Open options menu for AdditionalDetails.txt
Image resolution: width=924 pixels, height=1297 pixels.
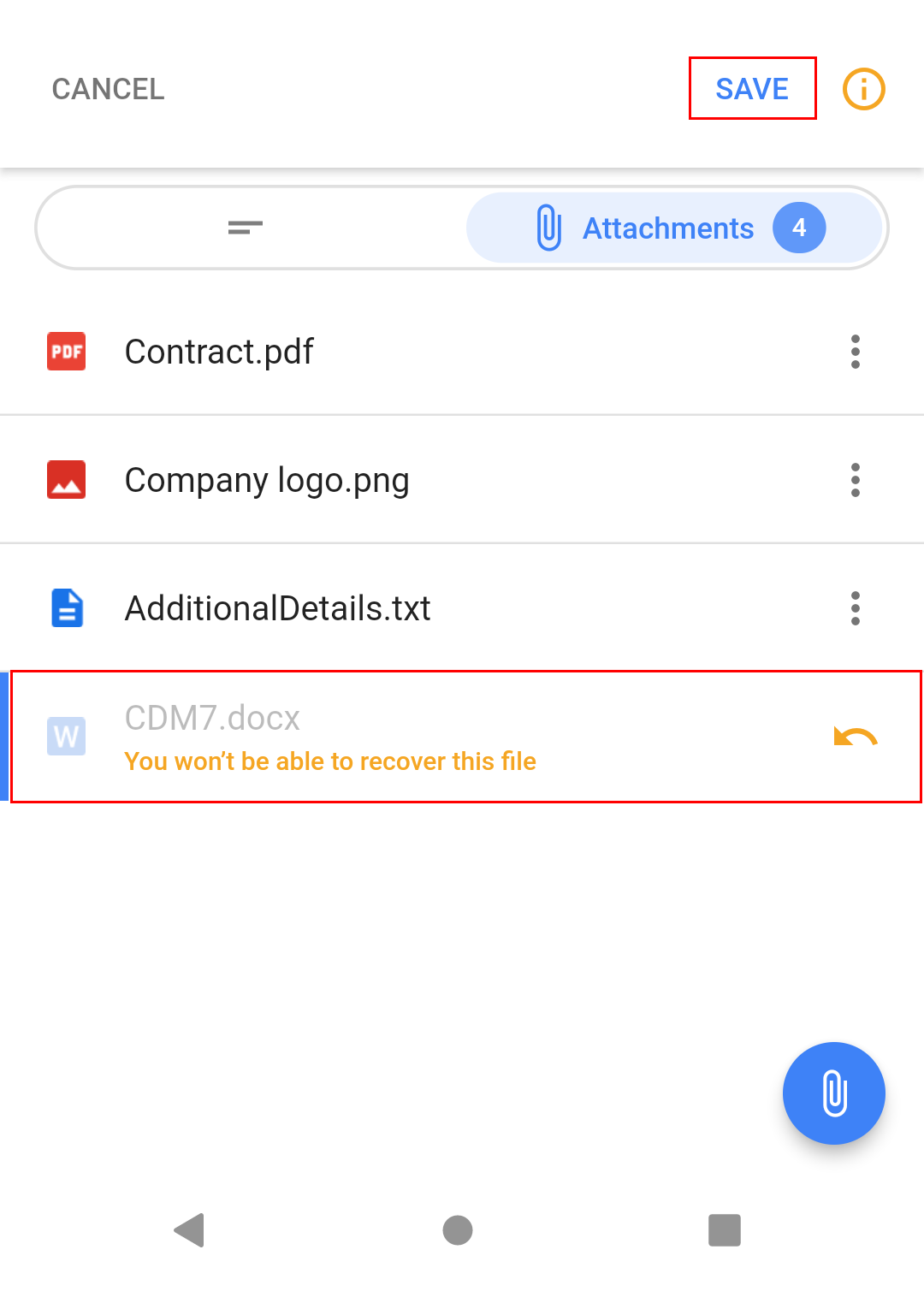[855, 608]
